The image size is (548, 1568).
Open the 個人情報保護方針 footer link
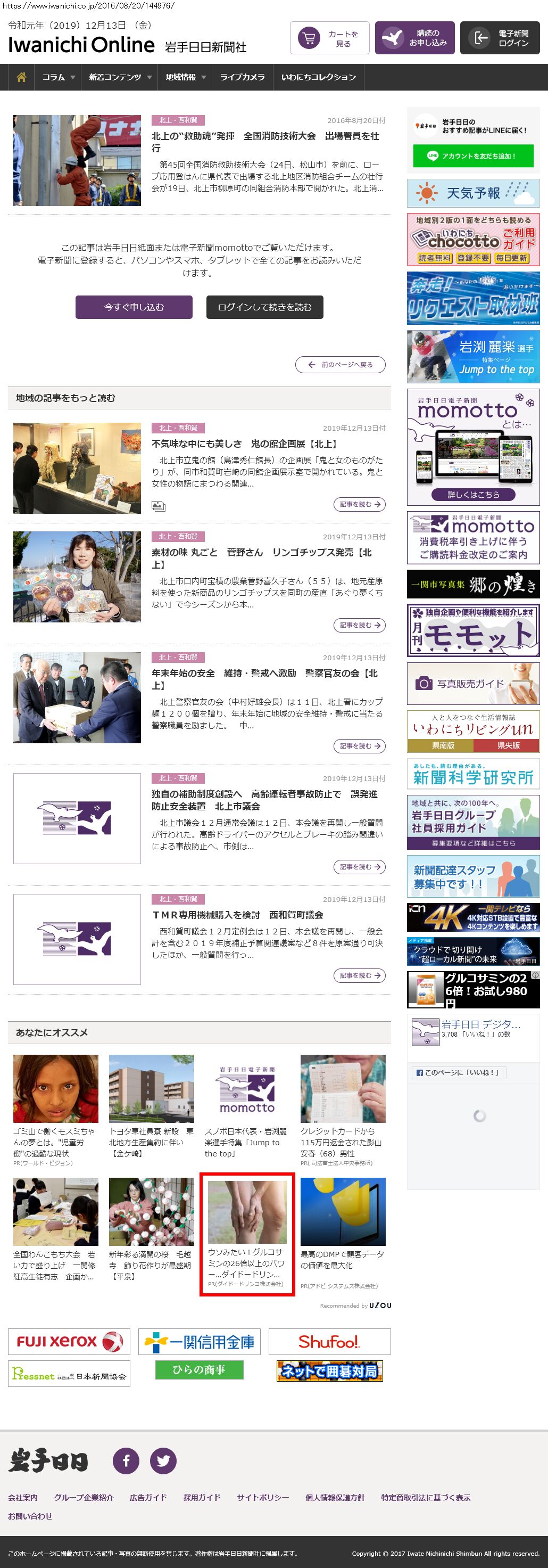335,1497
